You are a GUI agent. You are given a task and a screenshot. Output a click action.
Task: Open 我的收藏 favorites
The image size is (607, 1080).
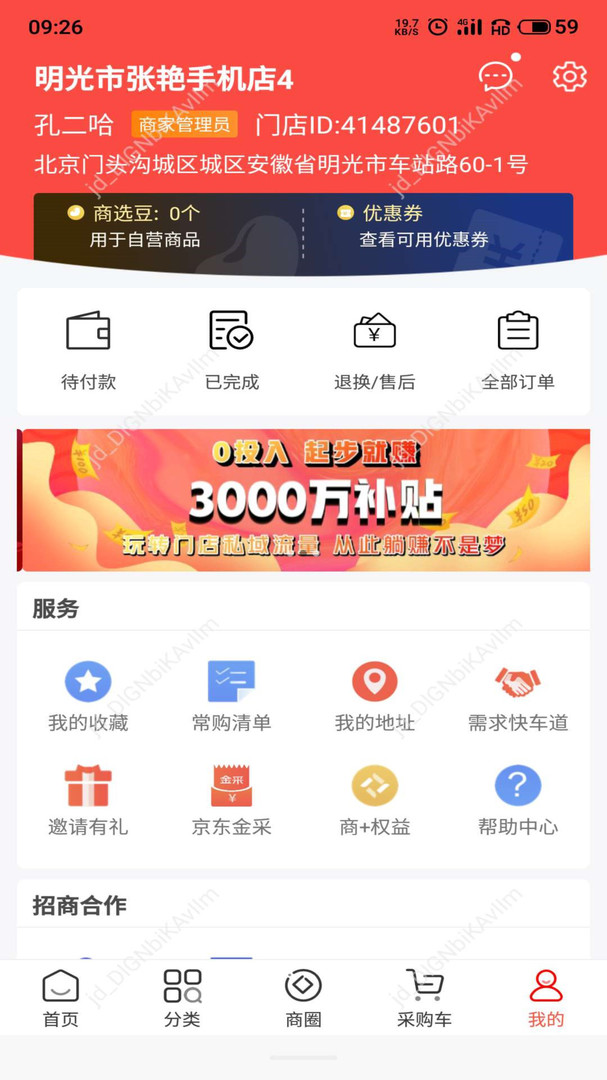pyautogui.click(x=88, y=696)
